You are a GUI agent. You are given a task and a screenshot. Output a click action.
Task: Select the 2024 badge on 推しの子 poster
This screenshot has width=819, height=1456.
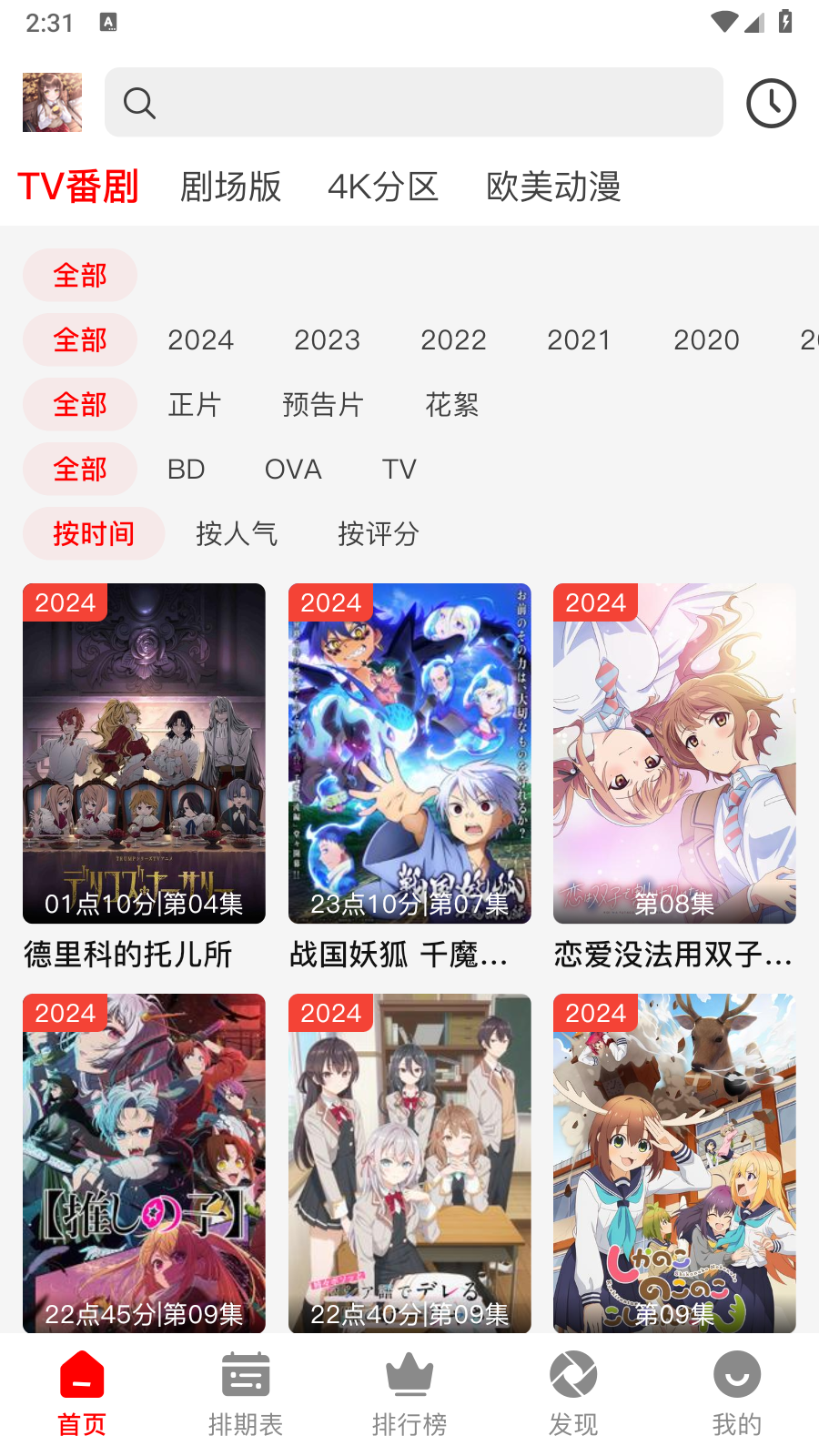click(x=65, y=1013)
